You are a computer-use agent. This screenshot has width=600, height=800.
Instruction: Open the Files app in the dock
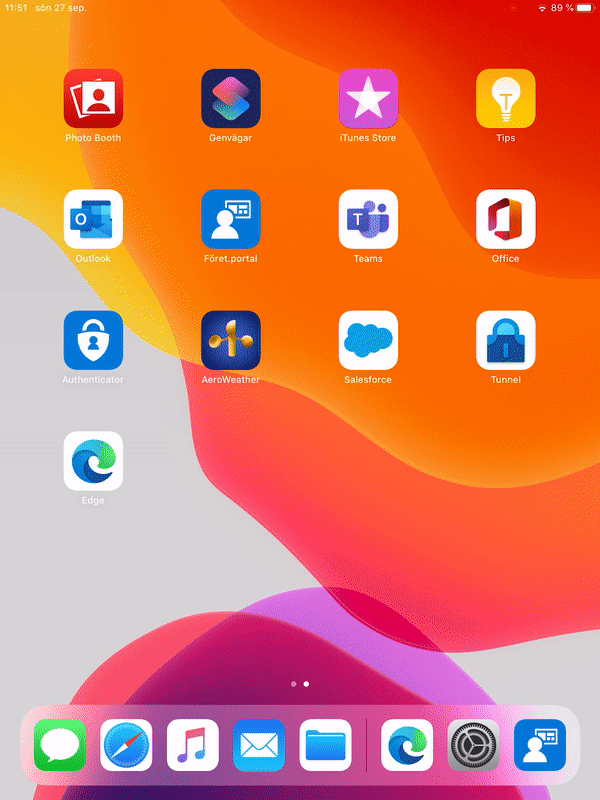point(326,745)
